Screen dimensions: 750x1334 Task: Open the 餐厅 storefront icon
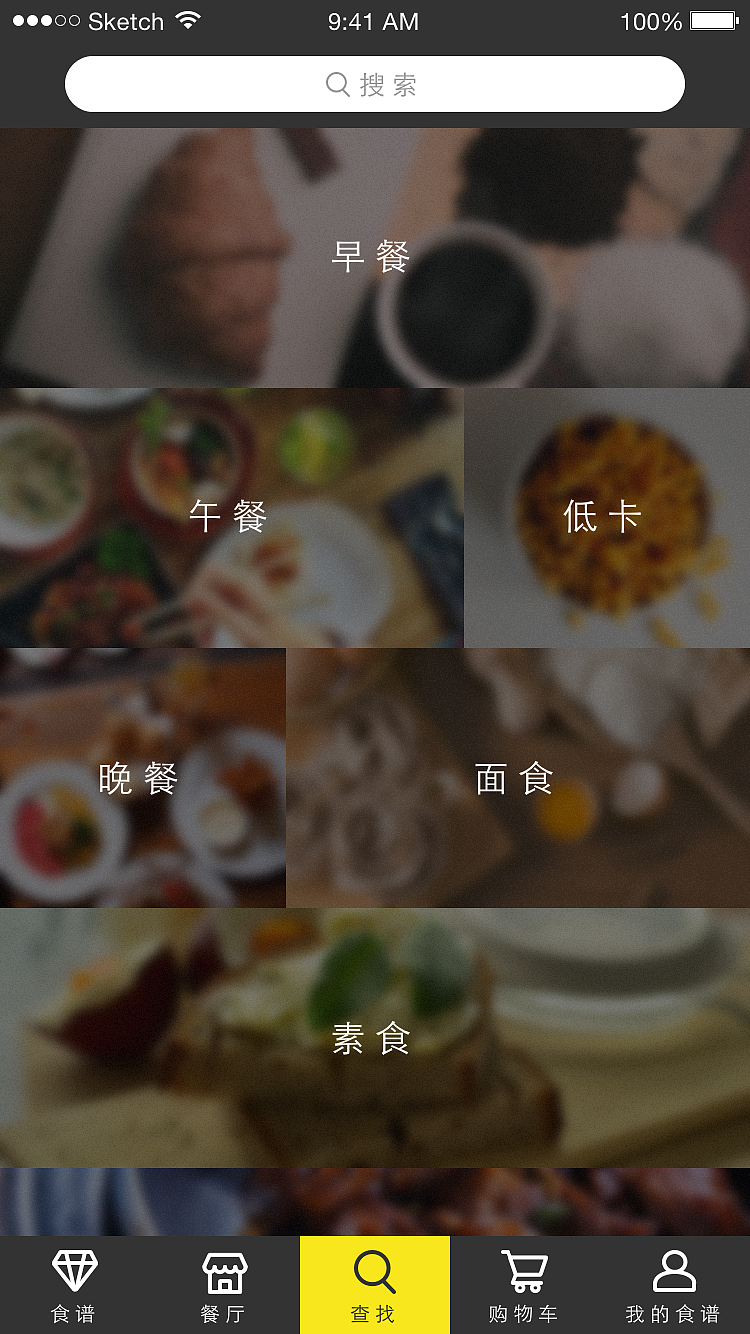pyautogui.click(x=222, y=1274)
